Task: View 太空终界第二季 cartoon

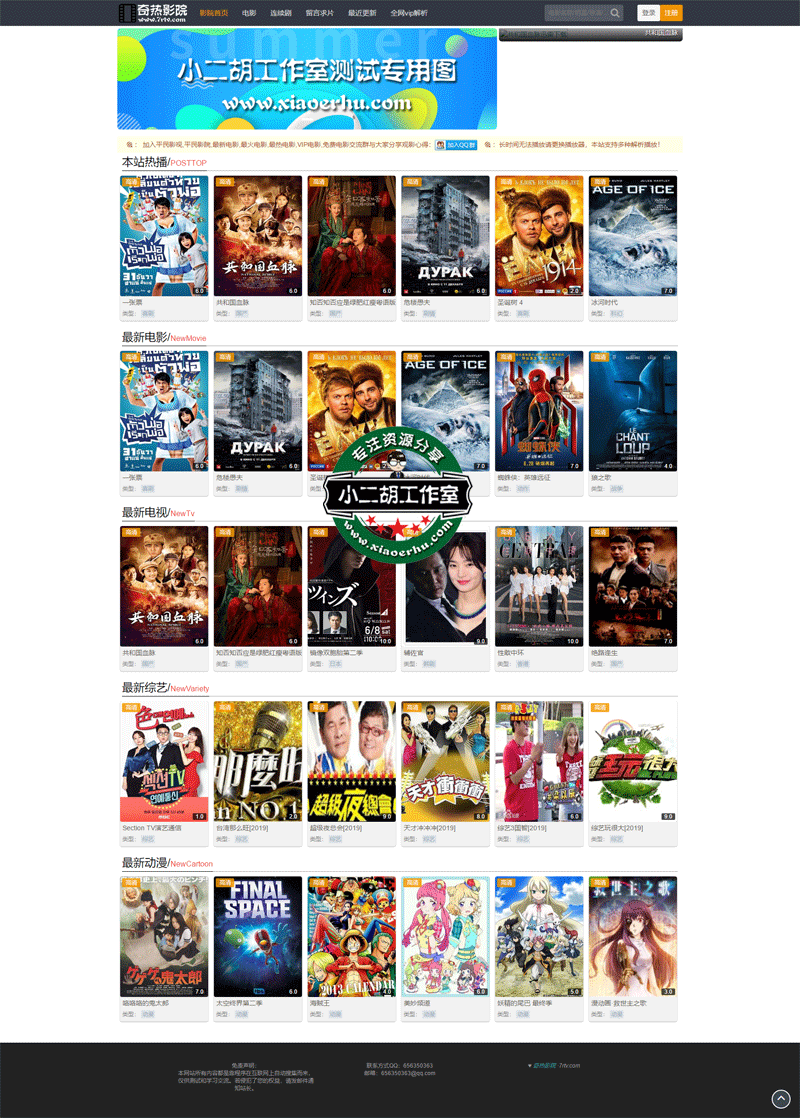Action: tap(257, 935)
